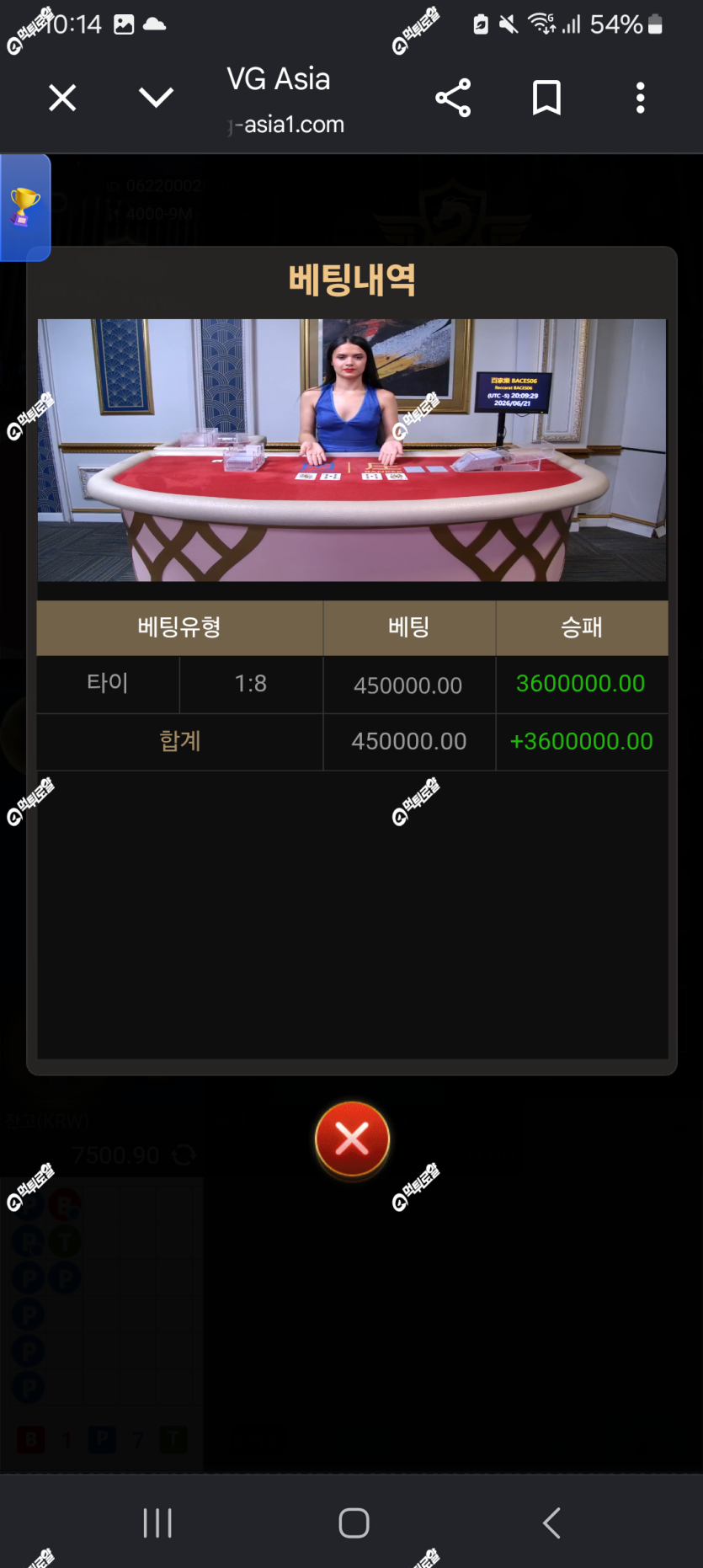
Task: Close the browser tab with the X
Action: (x=62, y=98)
